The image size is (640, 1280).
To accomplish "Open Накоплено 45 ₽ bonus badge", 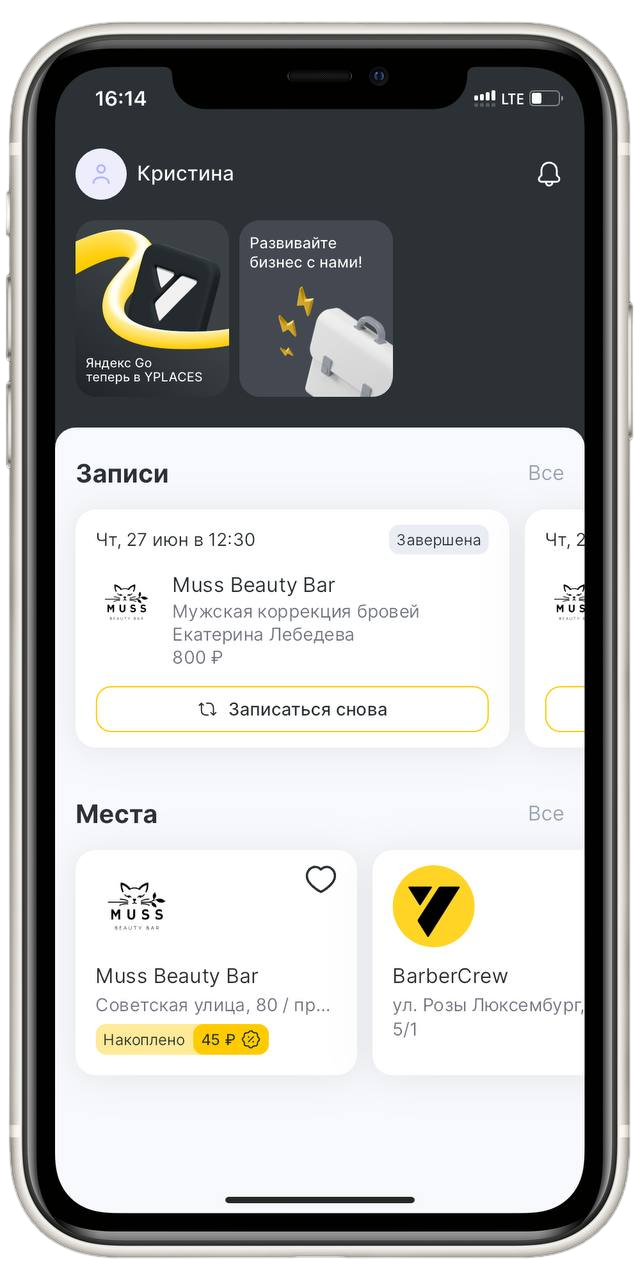I will tap(182, 1040).
